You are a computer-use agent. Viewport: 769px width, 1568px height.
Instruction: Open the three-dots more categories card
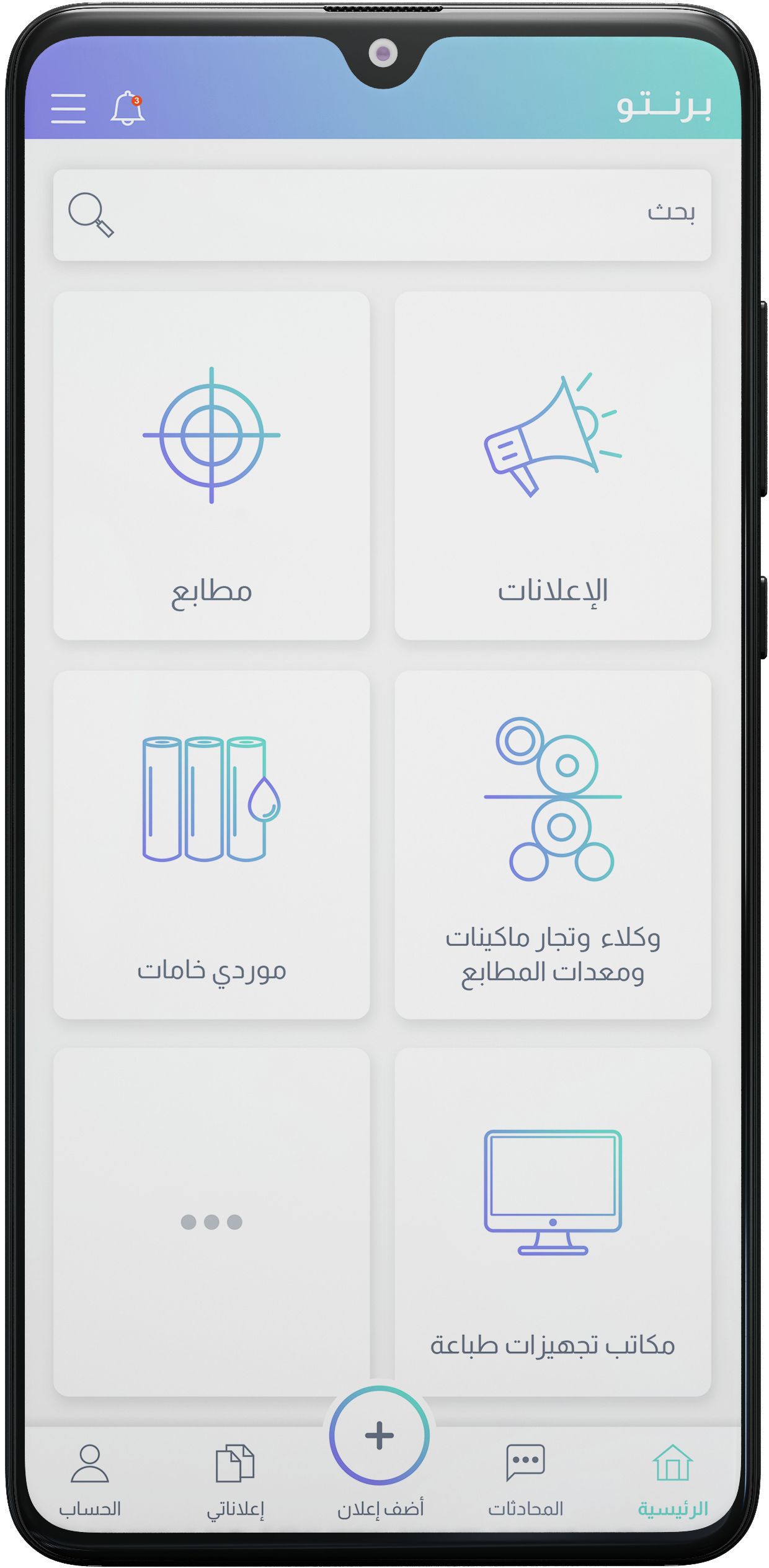(x=211, y=1222)
